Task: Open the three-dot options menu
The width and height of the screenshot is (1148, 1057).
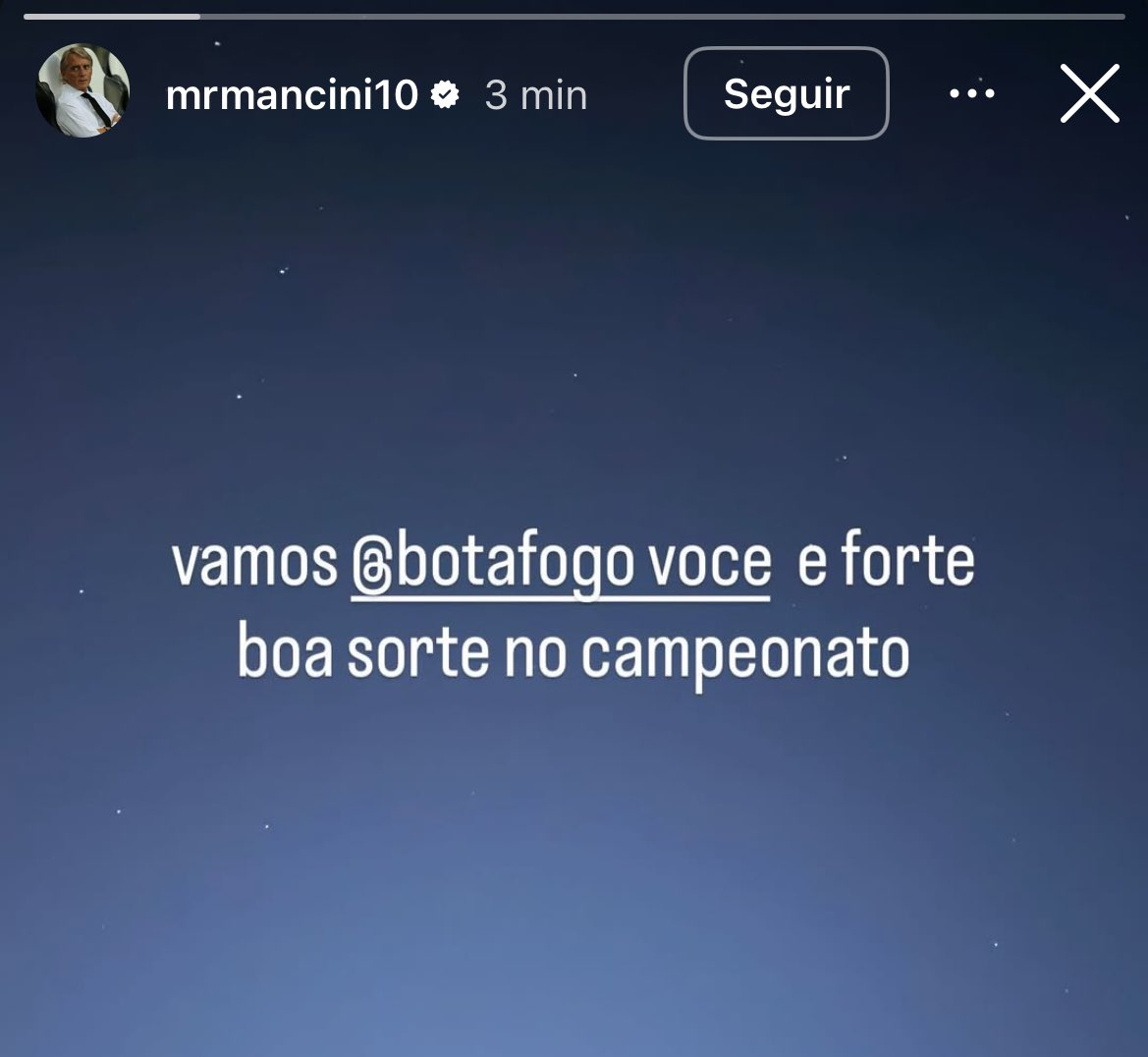Action: [x=972, y=94]
